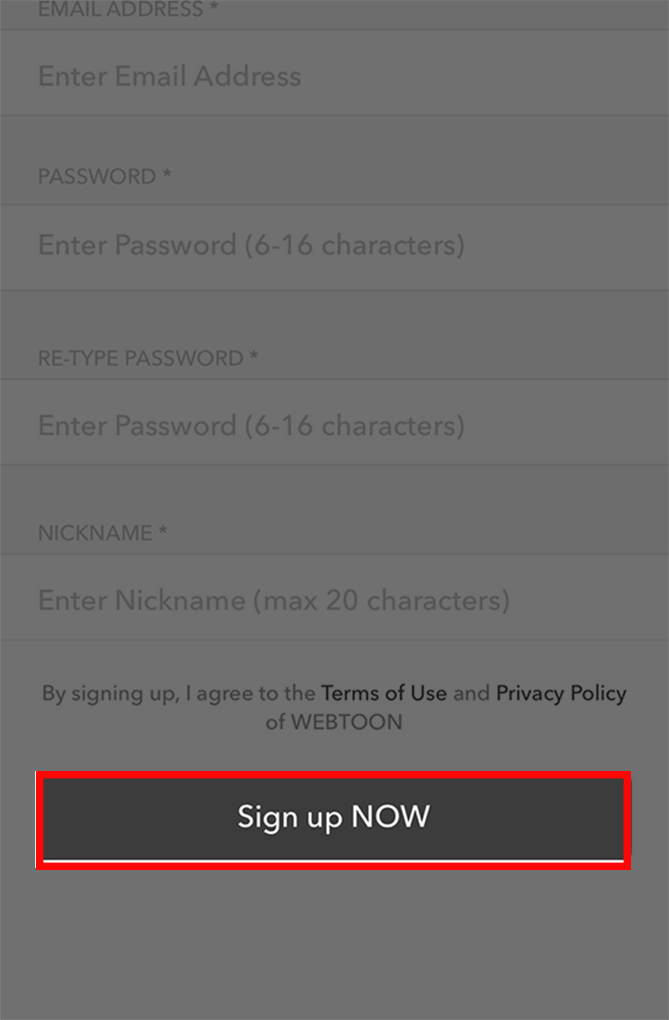669x1020 pixels.
Task: Focus the Password entry field
Action: point(334,245)
